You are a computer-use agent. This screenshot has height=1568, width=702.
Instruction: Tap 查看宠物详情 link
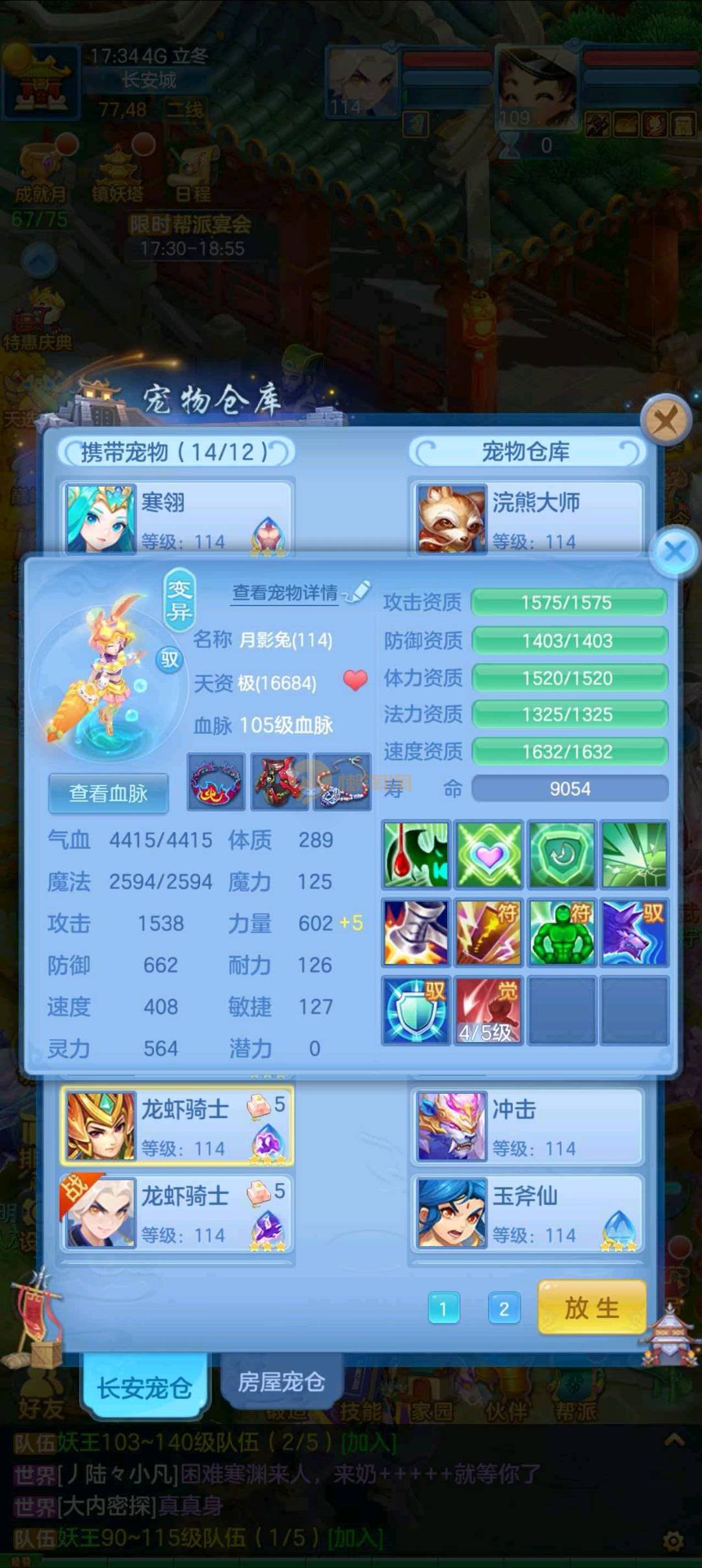point(285,592)
